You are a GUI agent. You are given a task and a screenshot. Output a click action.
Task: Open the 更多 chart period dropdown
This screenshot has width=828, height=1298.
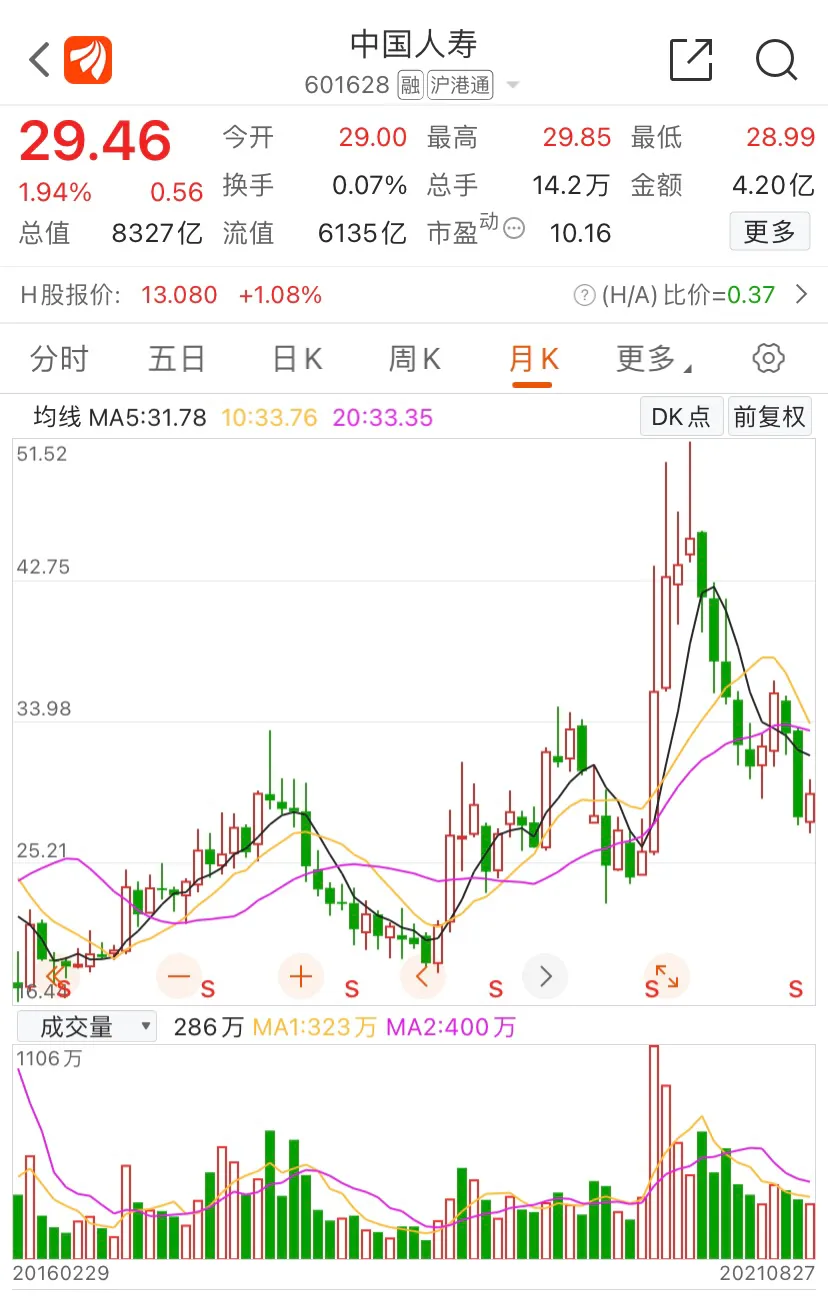[x=651, y=359]
